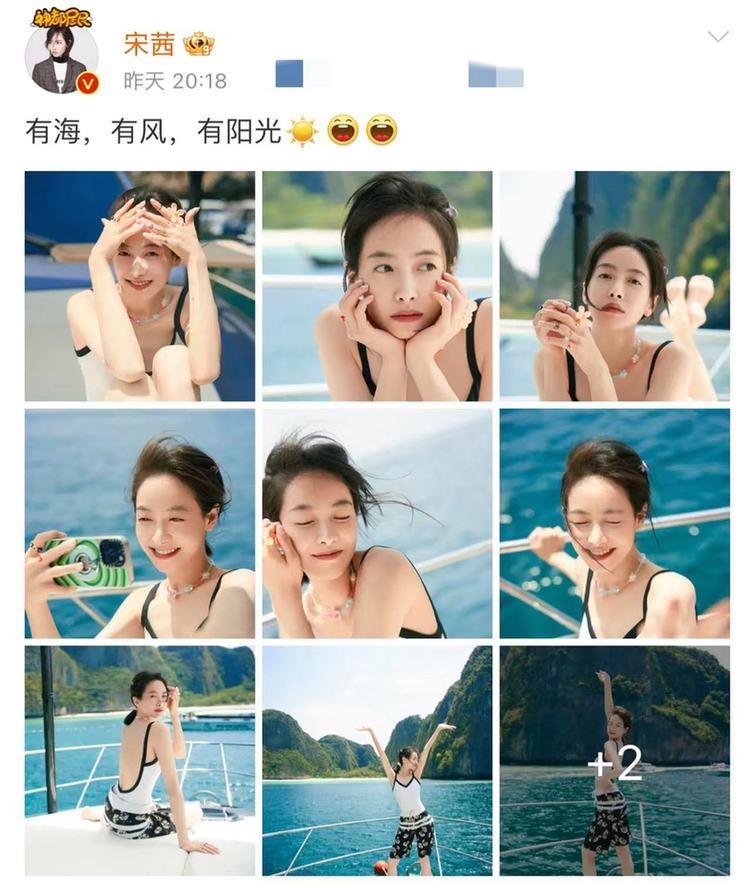Open the +2 more photos tile
Viewport: 753px width, 886px height.
click(614, 760)
